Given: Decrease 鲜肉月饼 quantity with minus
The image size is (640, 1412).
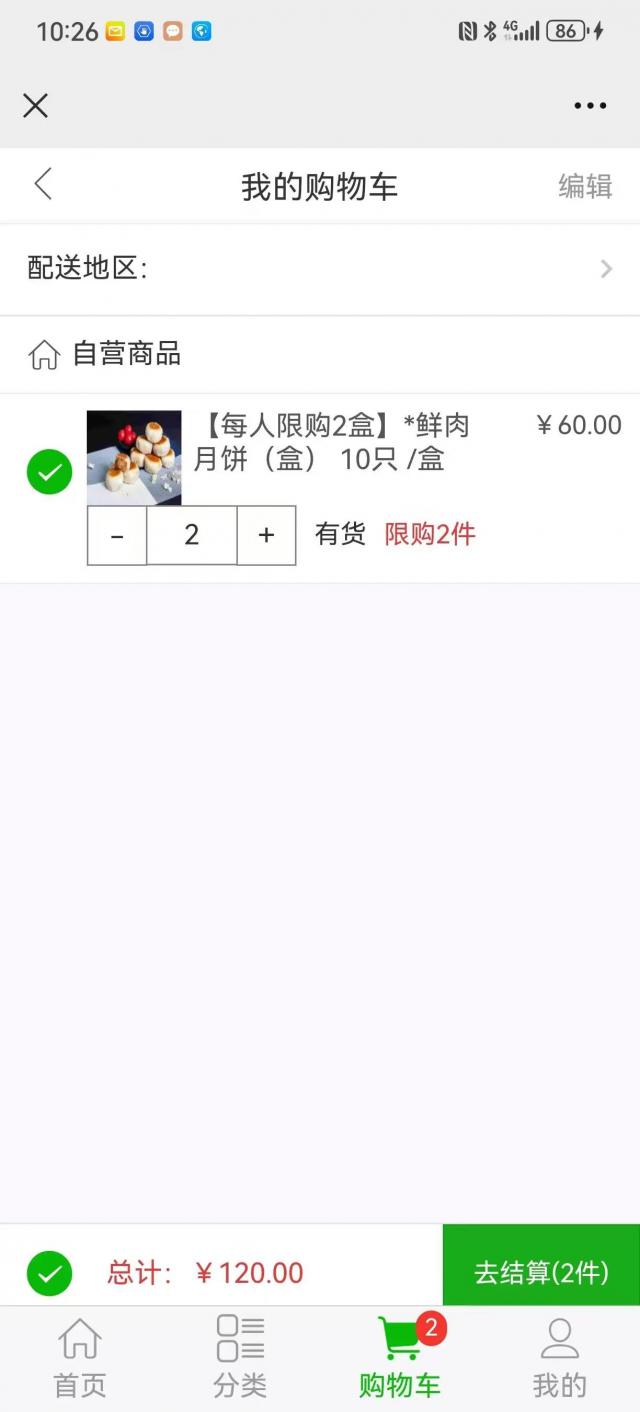Looking at the screenshot, I should point(117,536).
